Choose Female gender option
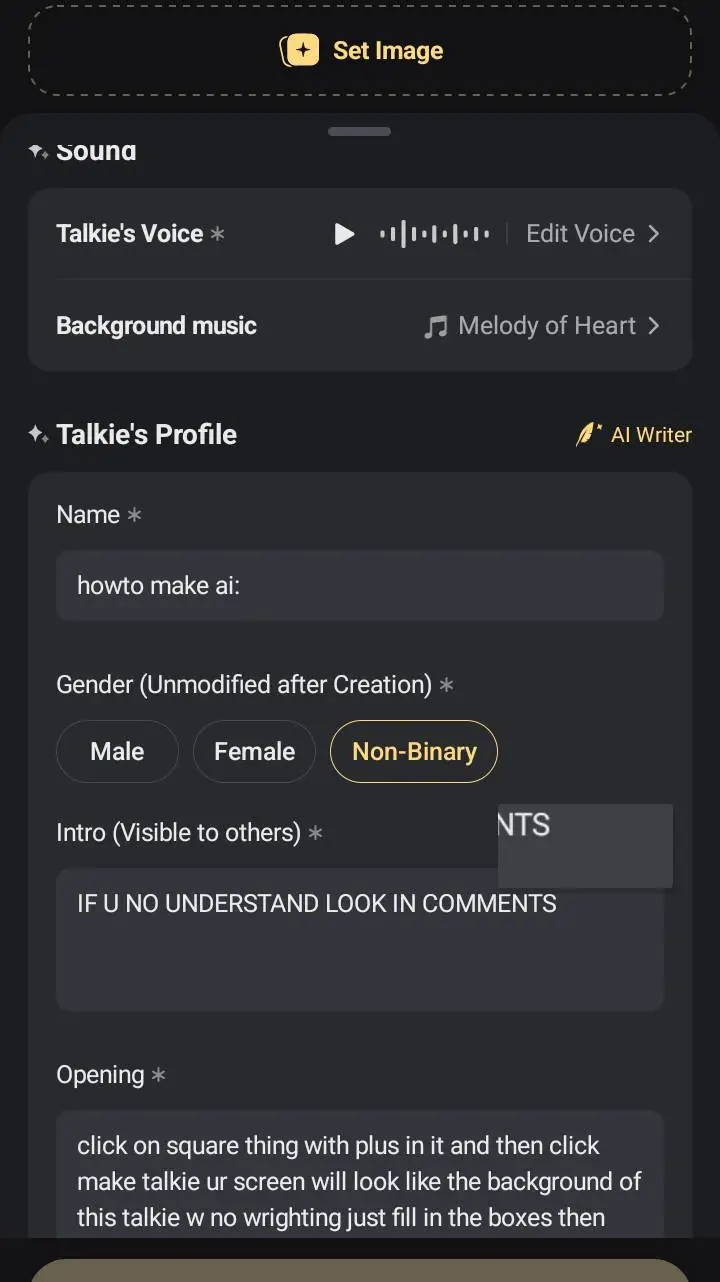Viewport: 720px width, 1282px height. pyautogui.click(x=254, y=751)
